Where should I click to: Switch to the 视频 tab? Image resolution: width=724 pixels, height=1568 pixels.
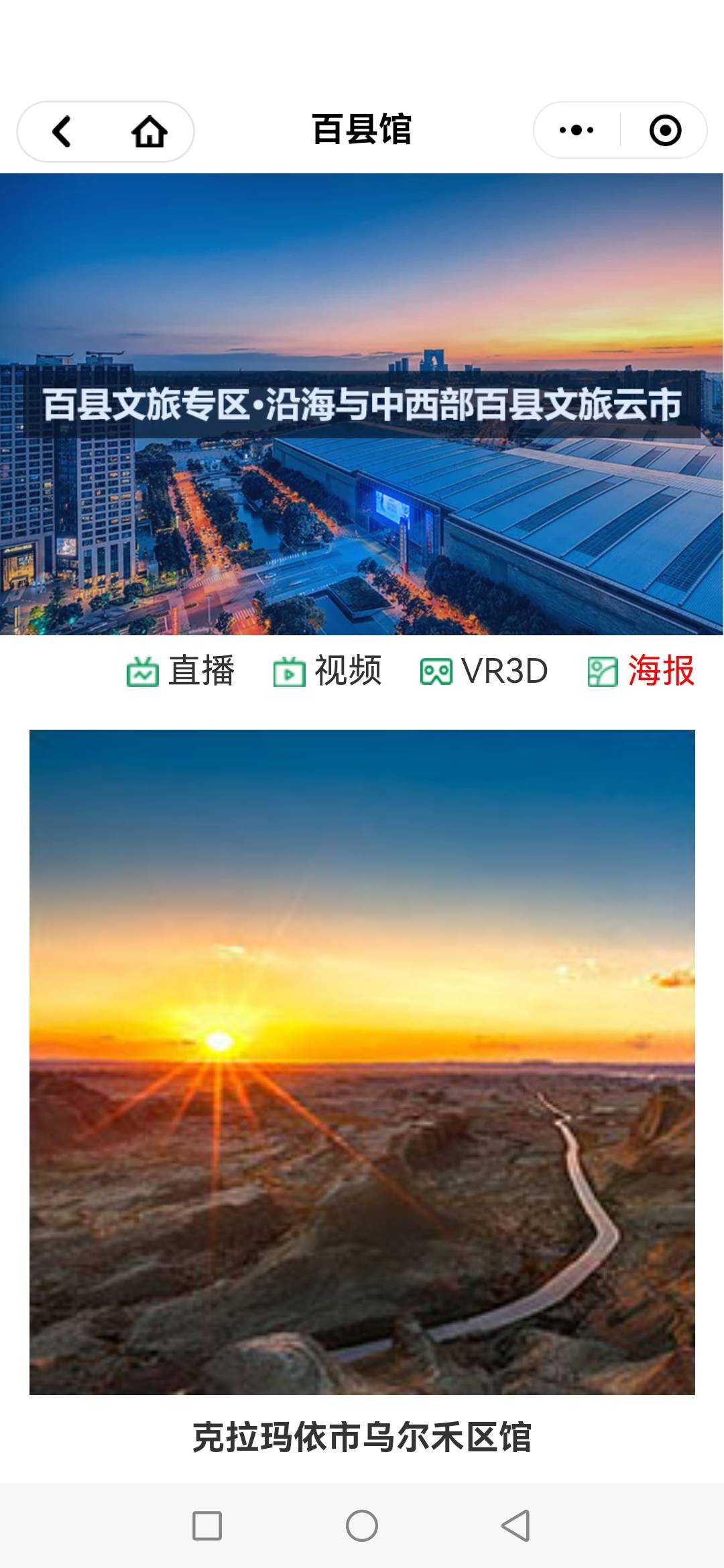pyautogui.click(x=328, y=671)
